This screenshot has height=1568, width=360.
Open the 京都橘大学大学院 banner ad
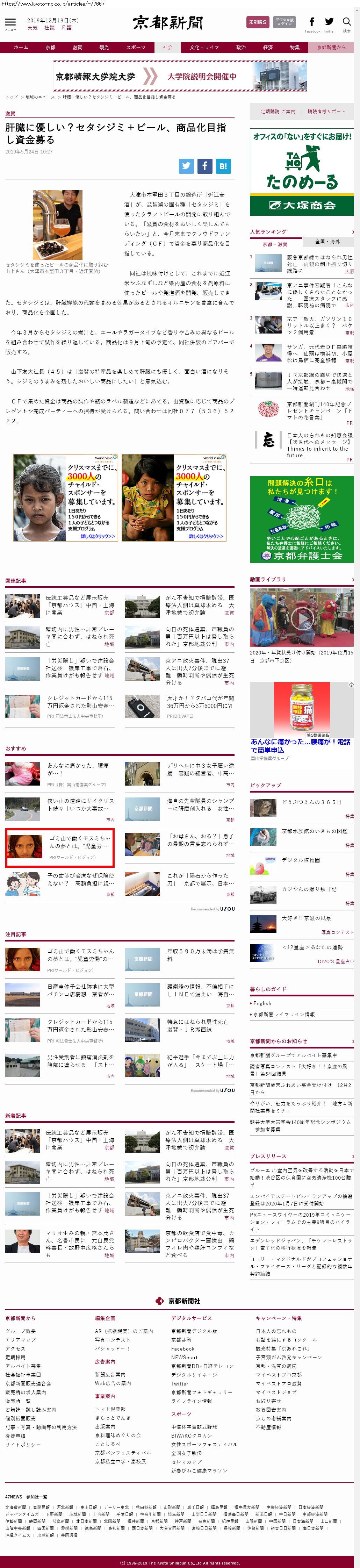tap(180, 76)
